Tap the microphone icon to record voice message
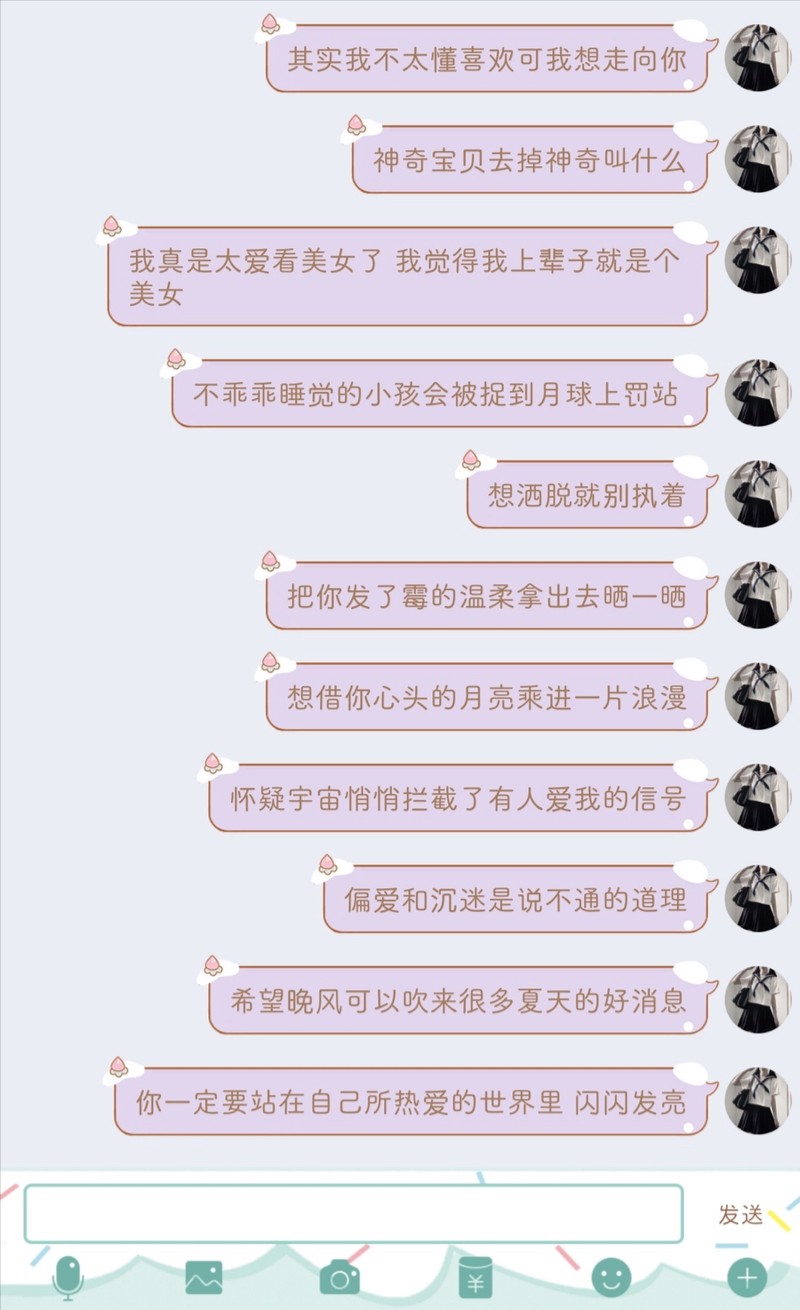This screenshot has width=800, height=1310. pos(66,1276)
